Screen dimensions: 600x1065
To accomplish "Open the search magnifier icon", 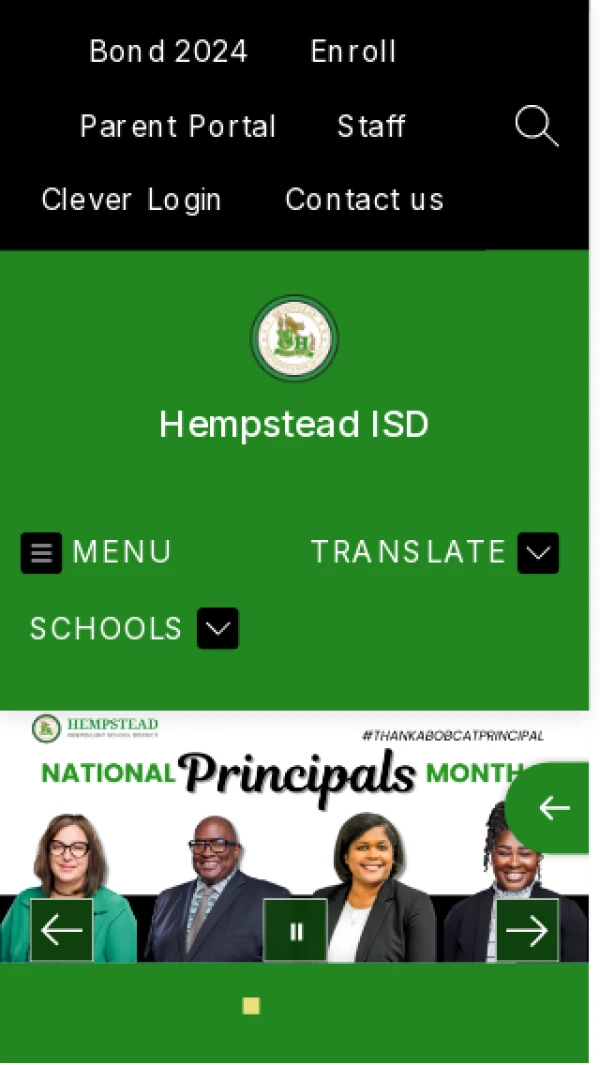I will (x=536, y=127).
